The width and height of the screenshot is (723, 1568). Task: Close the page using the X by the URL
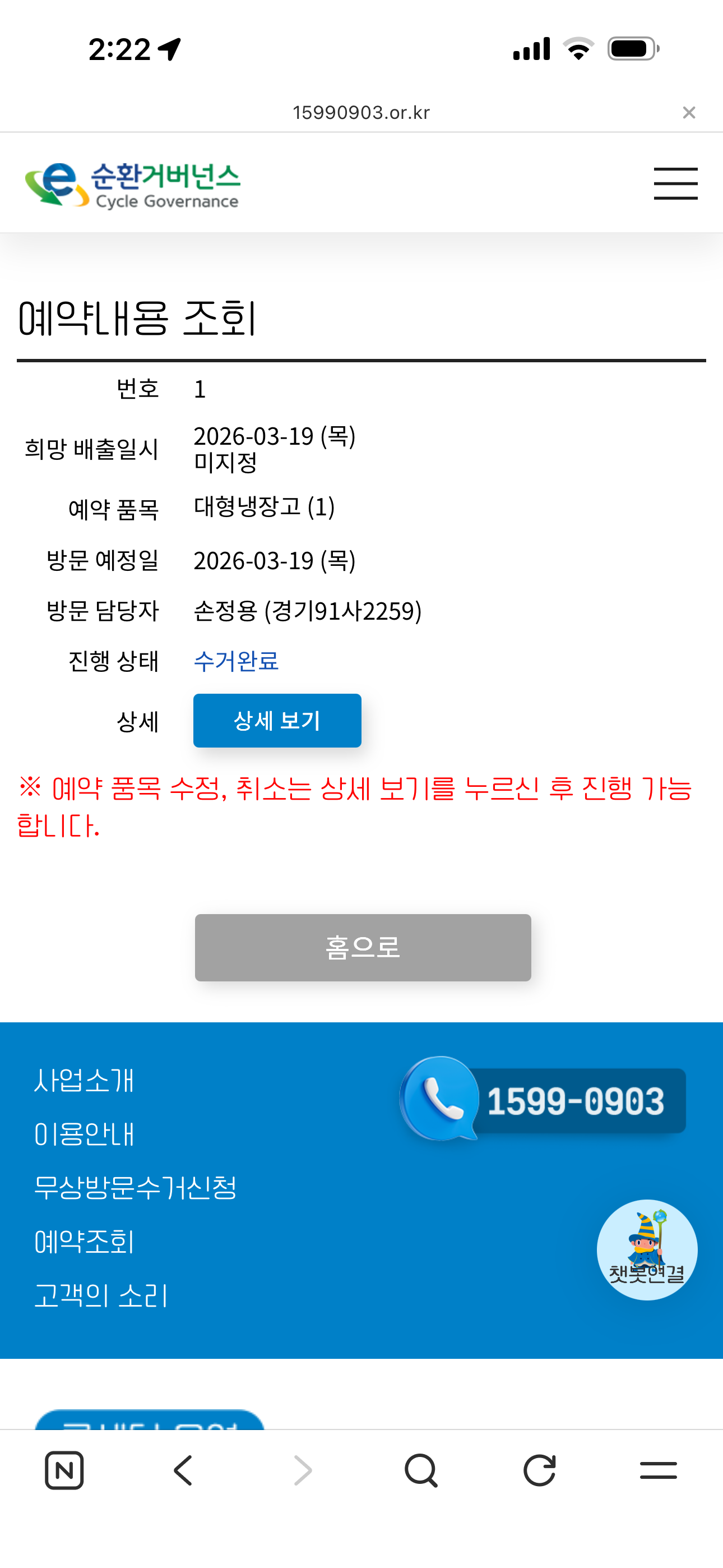[689, 113]
